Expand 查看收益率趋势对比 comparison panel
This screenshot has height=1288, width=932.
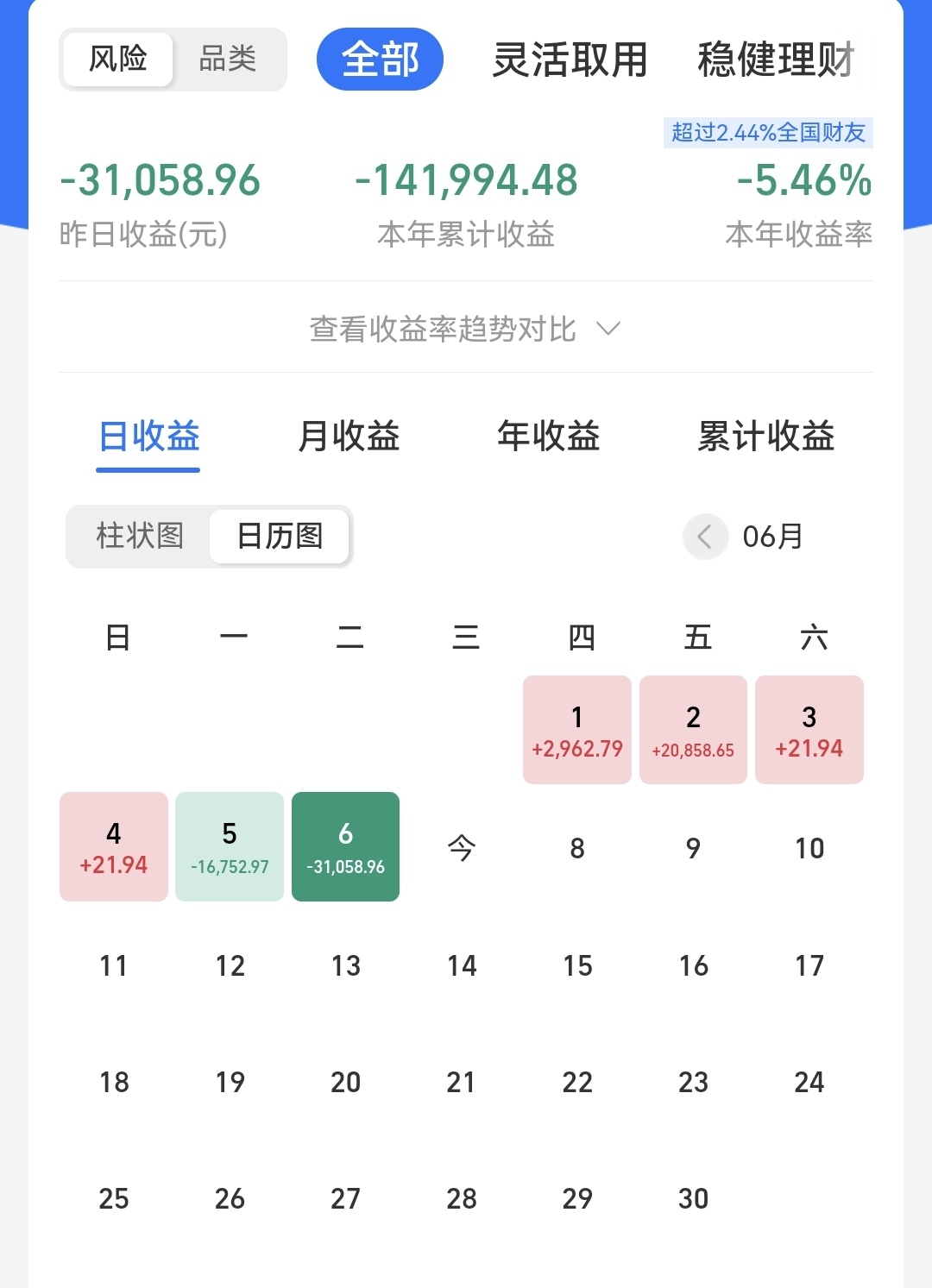465,329
